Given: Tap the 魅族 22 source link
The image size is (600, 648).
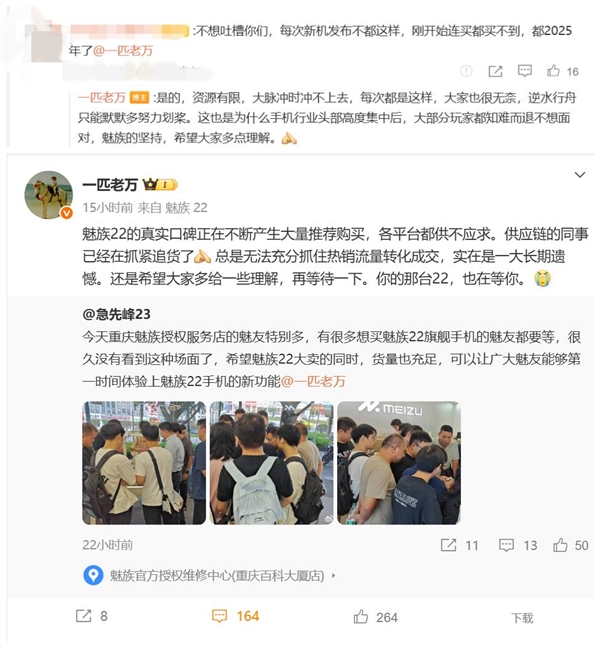Looking at the screenshot, I should coord(187,207).
